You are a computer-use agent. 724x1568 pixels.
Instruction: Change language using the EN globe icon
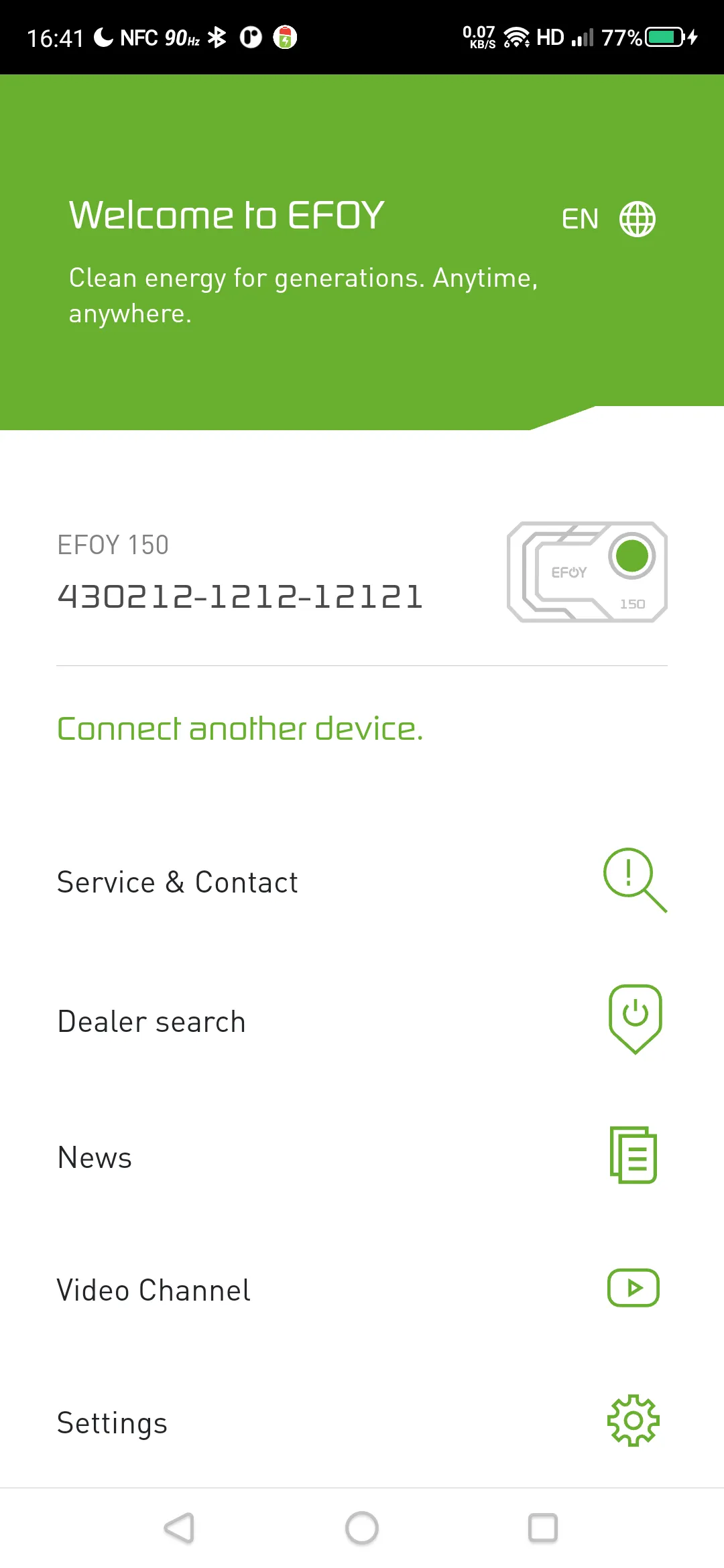coord(636,219)
